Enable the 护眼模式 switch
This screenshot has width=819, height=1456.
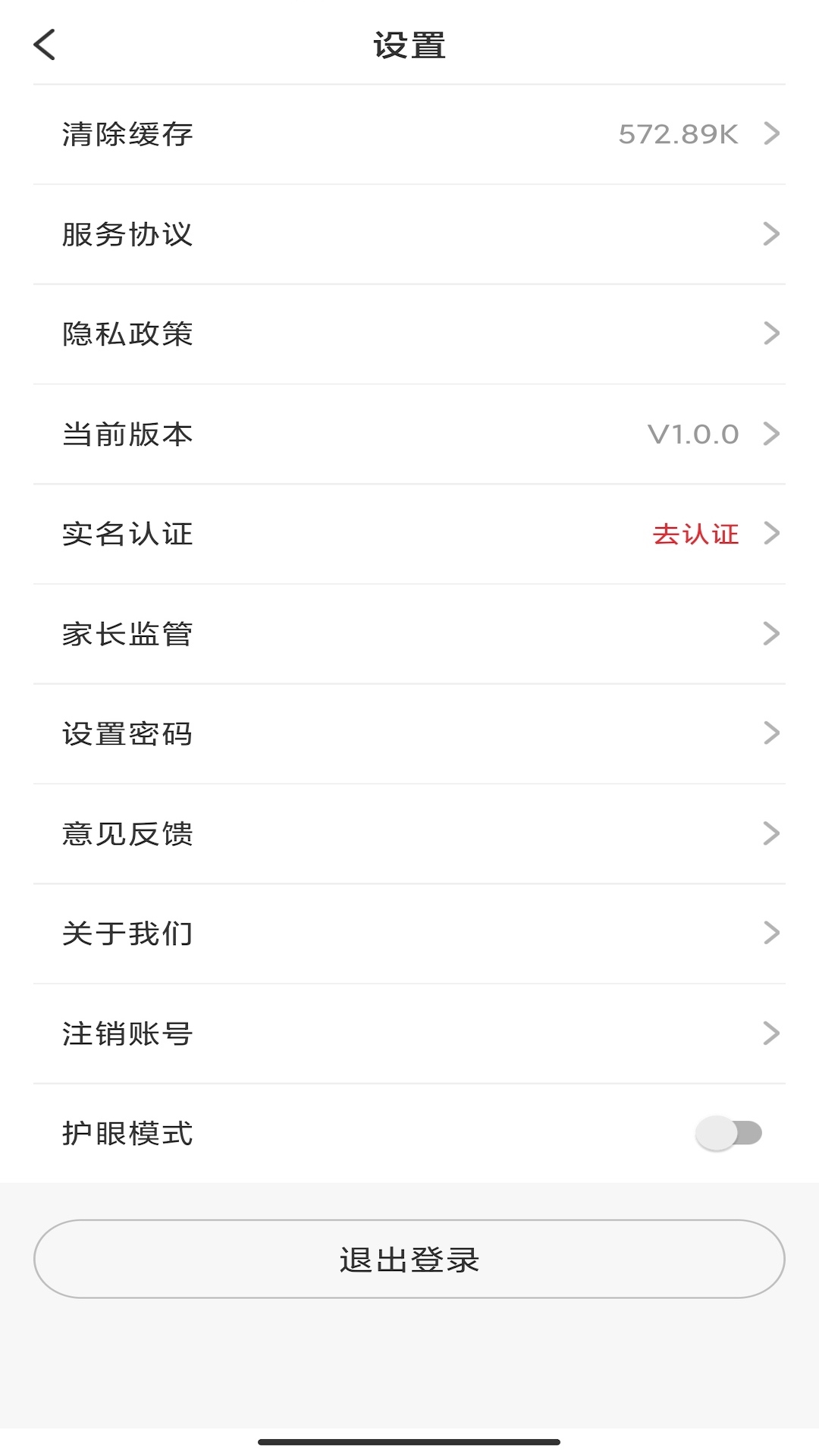point(729,1134)
